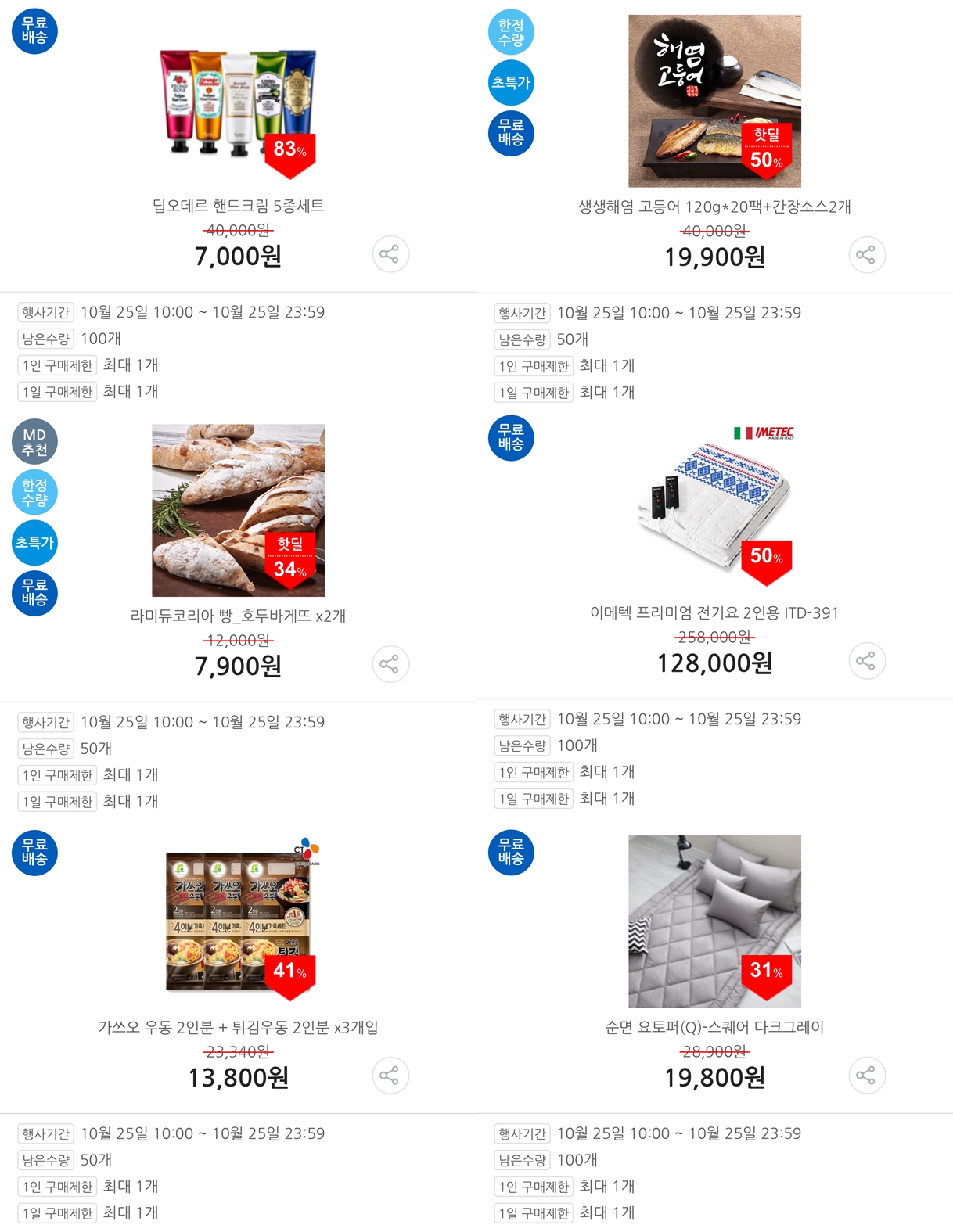Share the 라미듀코리아 빵 호두바게뜨 deal

390,664
